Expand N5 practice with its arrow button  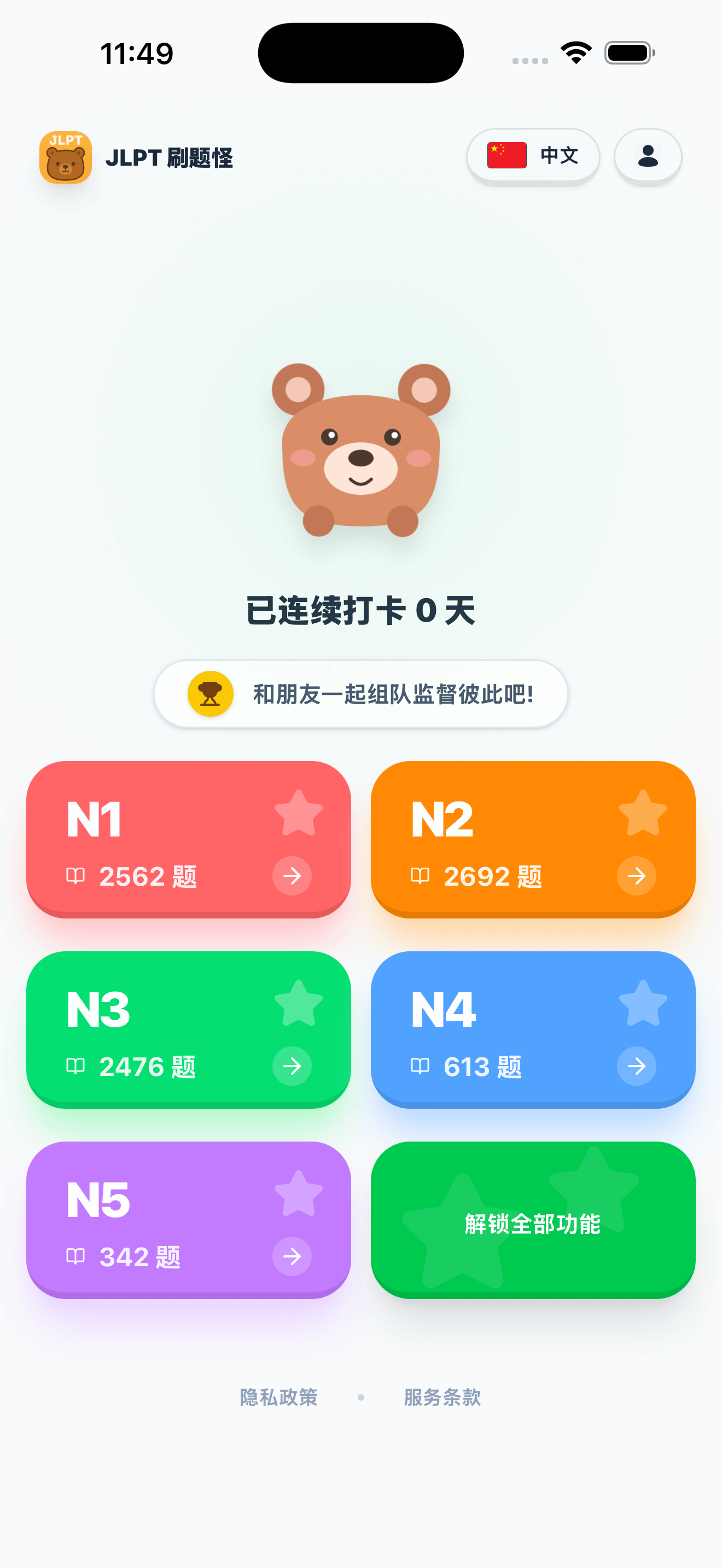click(x=293, y=1256)
